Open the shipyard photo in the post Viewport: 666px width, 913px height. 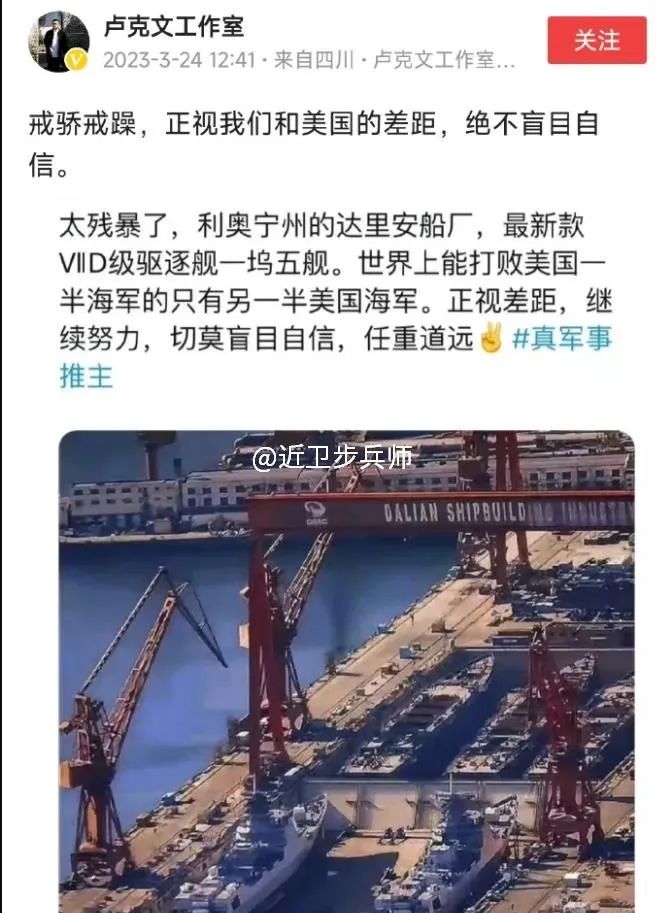(x=346, y=670)
